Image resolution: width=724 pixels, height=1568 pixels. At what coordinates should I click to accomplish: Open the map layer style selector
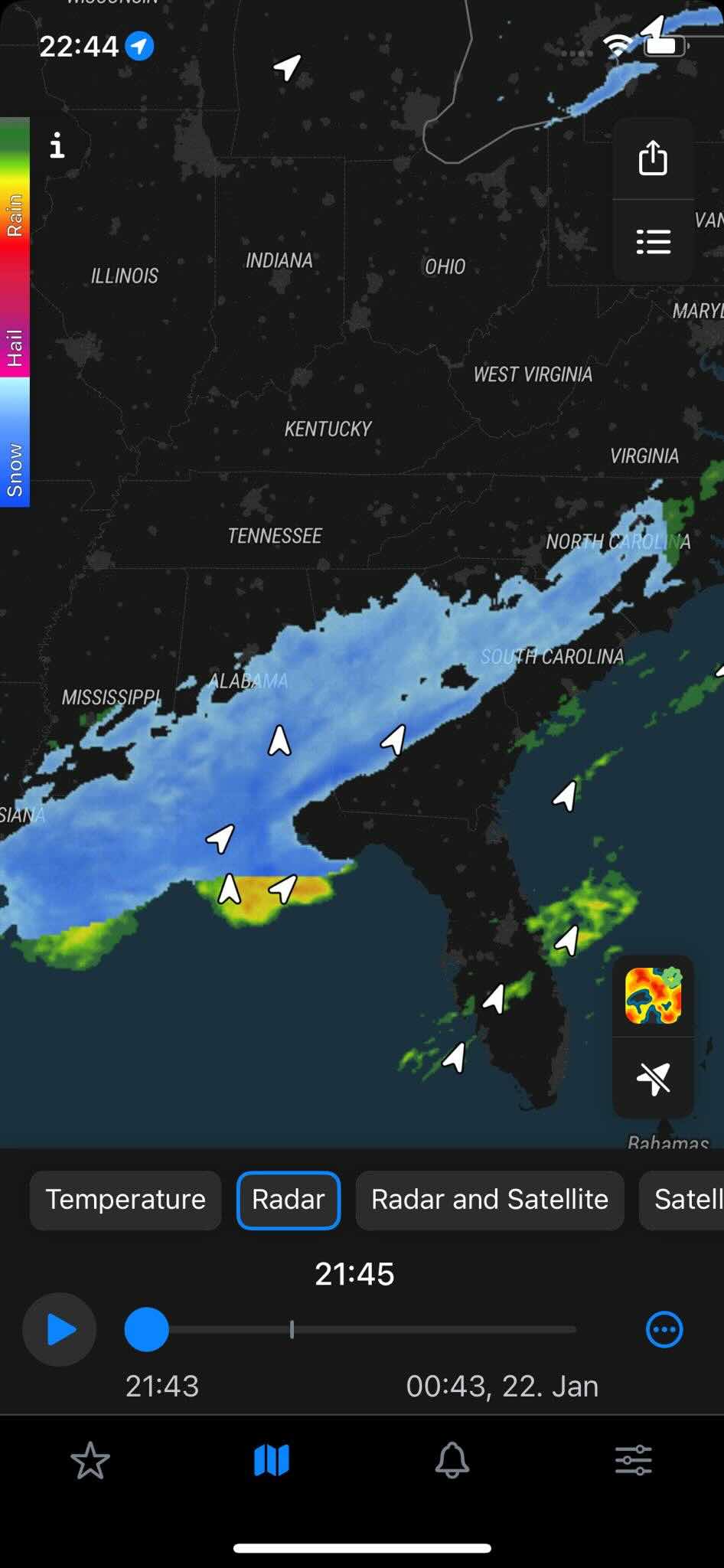pyautogui.click(x=653, y=996)
